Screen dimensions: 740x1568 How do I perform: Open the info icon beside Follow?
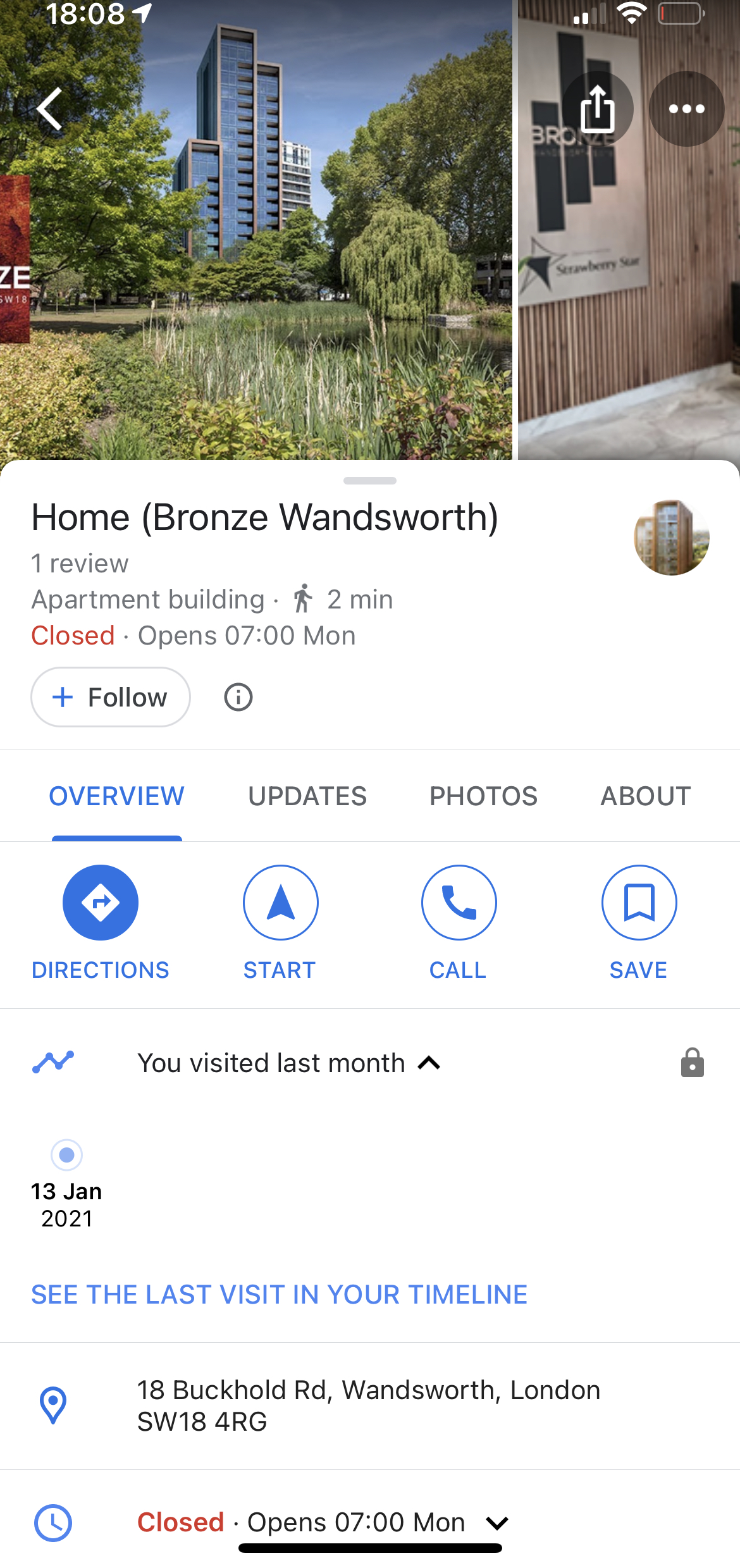point(238,697)
